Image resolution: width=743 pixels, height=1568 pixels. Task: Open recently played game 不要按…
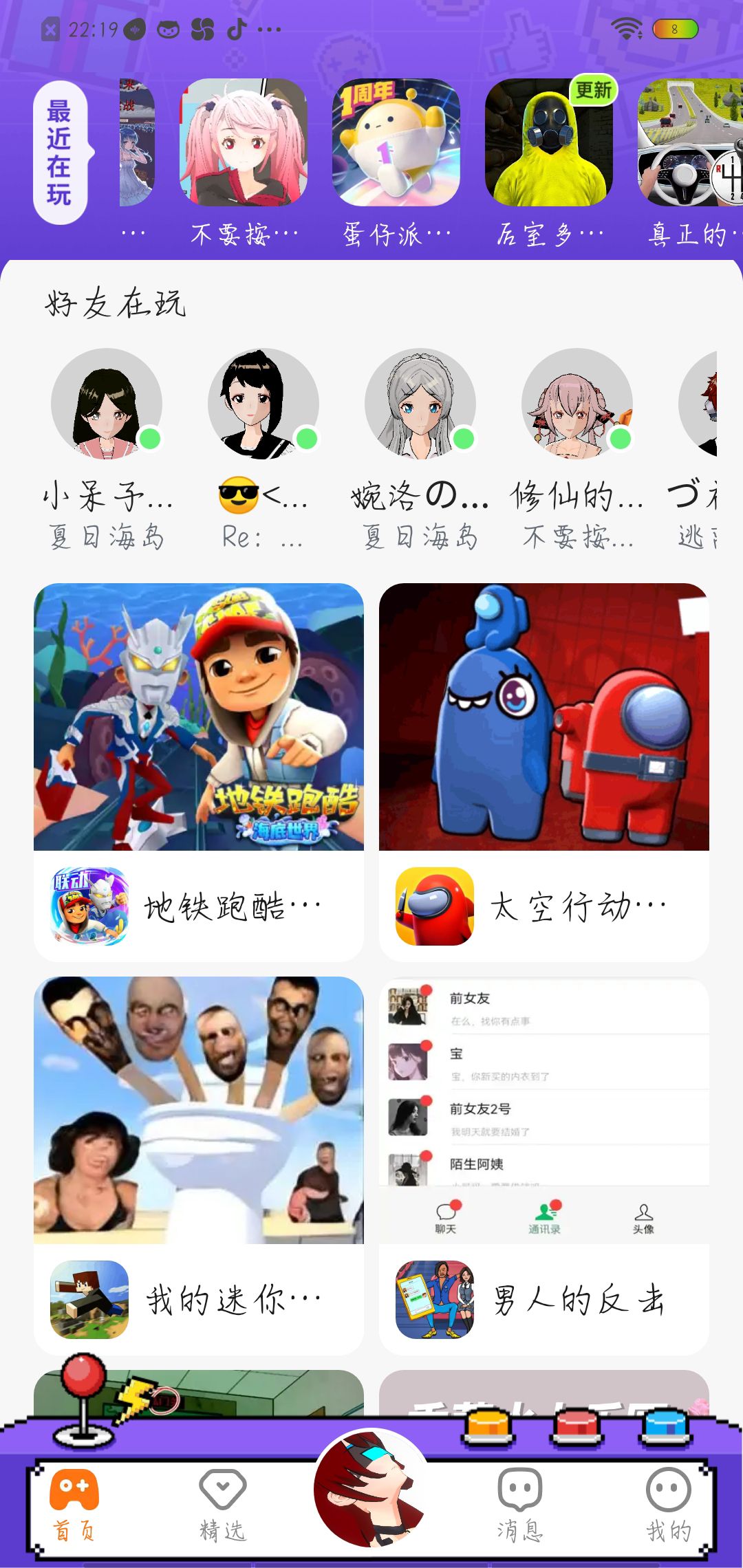click(x=244, y=143)
